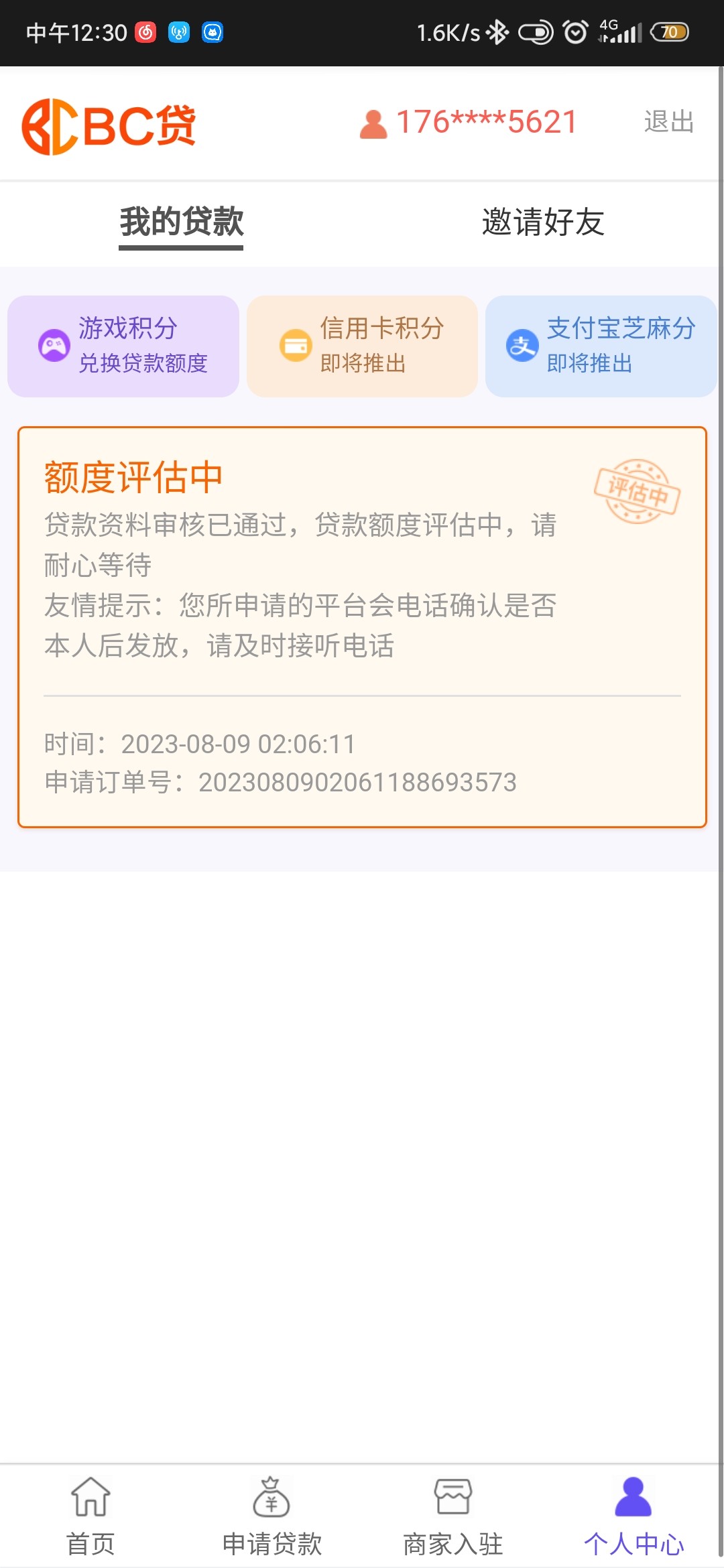Click the credit card icon on 信用卡积分 card
Viewport: 724px width, 1568px height.
(x=295, y=345)
